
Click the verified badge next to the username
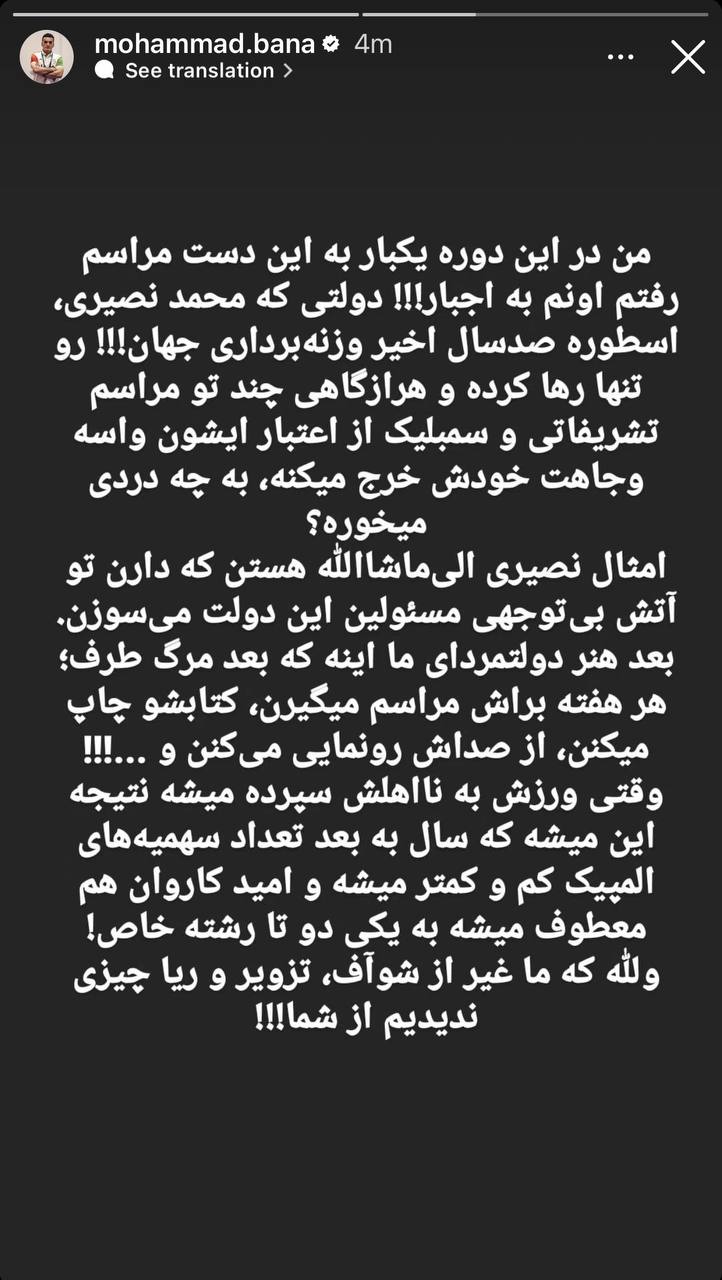[332, 44]
